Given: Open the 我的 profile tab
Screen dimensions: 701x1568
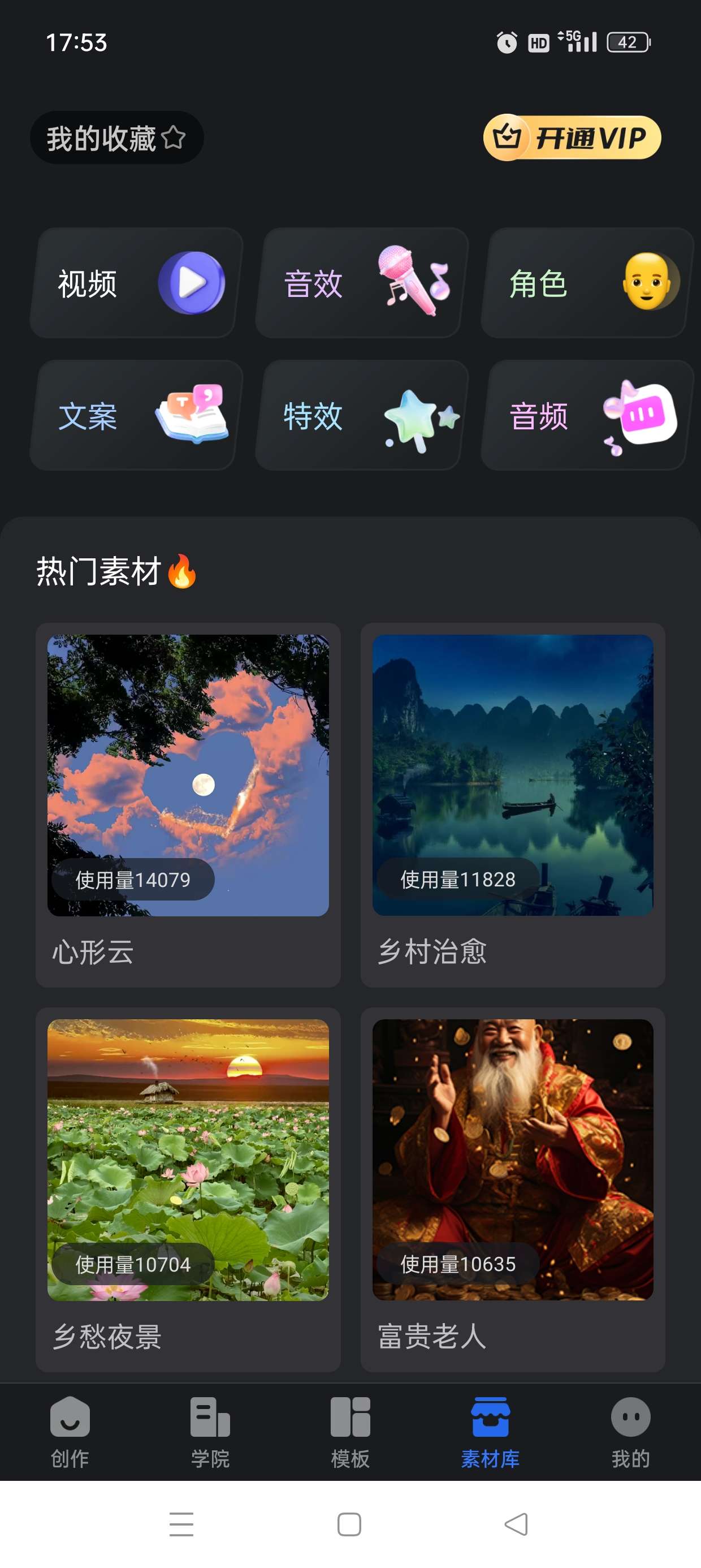Looking at the screenshot, I should click(630, 1432).
